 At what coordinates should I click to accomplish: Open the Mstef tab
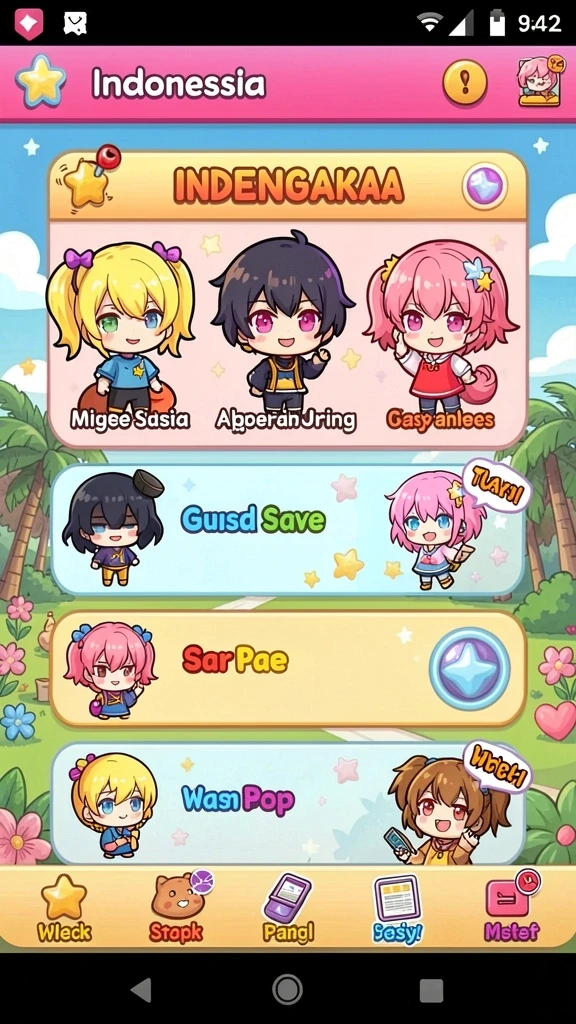point(511,908)
